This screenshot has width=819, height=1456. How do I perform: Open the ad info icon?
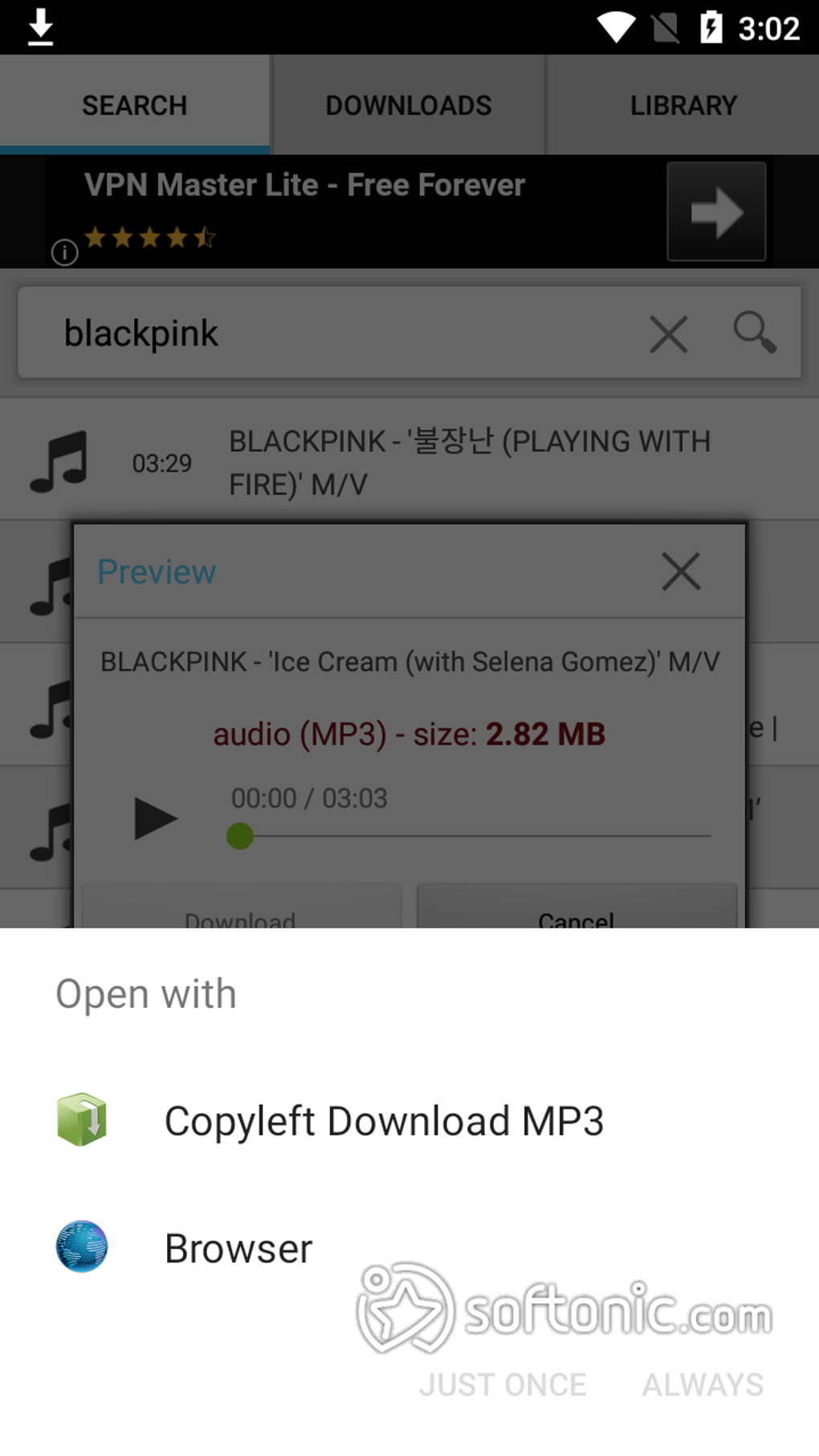tap(65, 252)
